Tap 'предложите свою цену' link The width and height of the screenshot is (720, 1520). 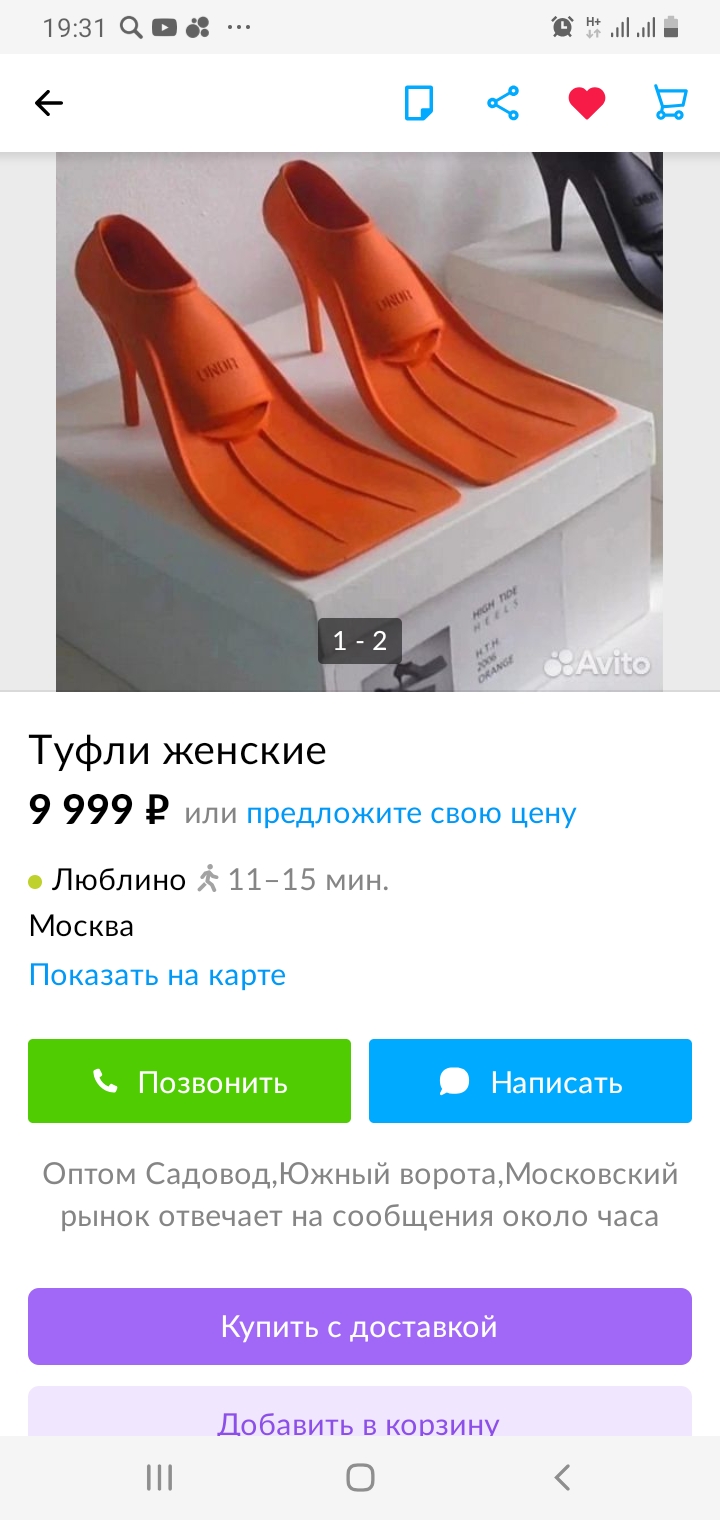[x=411, y=813]
